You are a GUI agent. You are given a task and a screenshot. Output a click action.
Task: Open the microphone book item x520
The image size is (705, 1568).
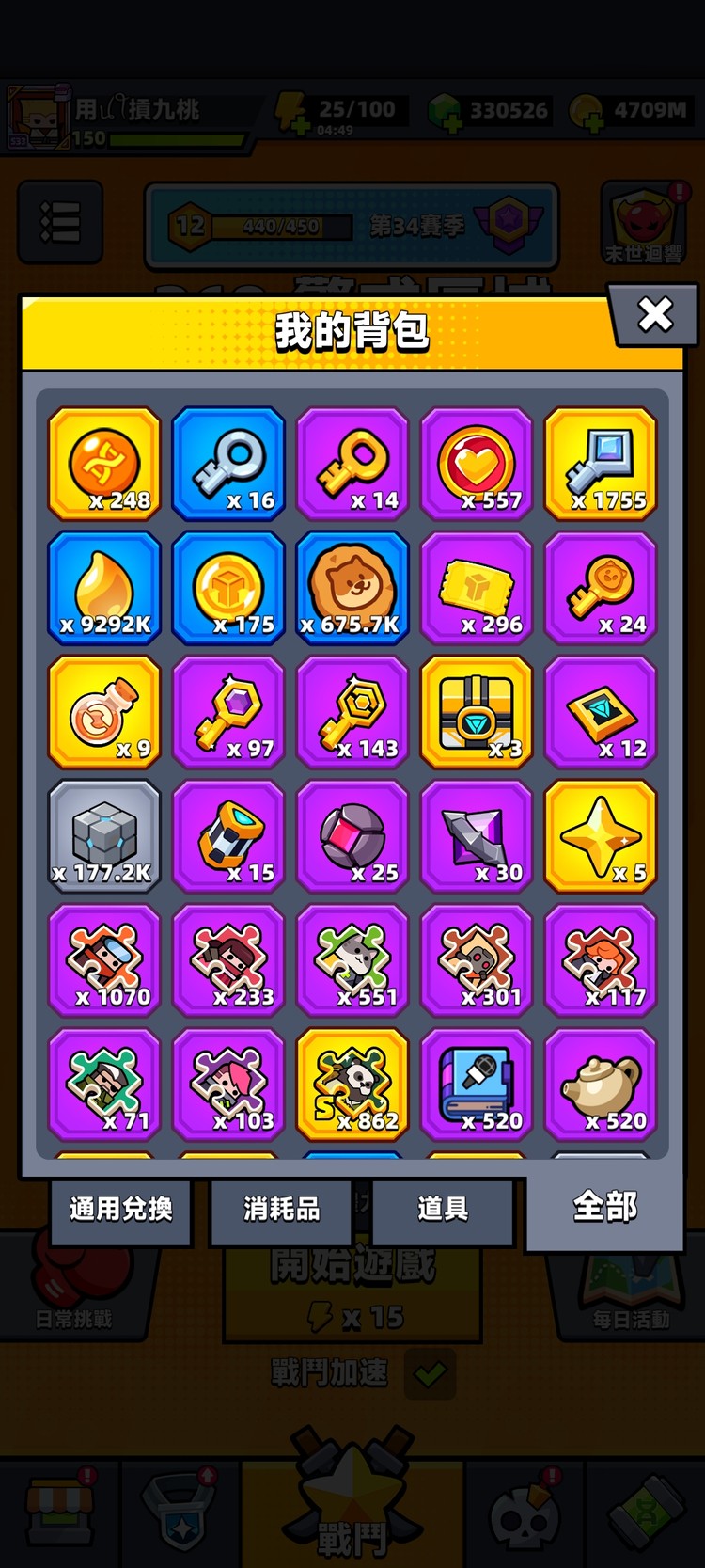[x=477, y=1084]
